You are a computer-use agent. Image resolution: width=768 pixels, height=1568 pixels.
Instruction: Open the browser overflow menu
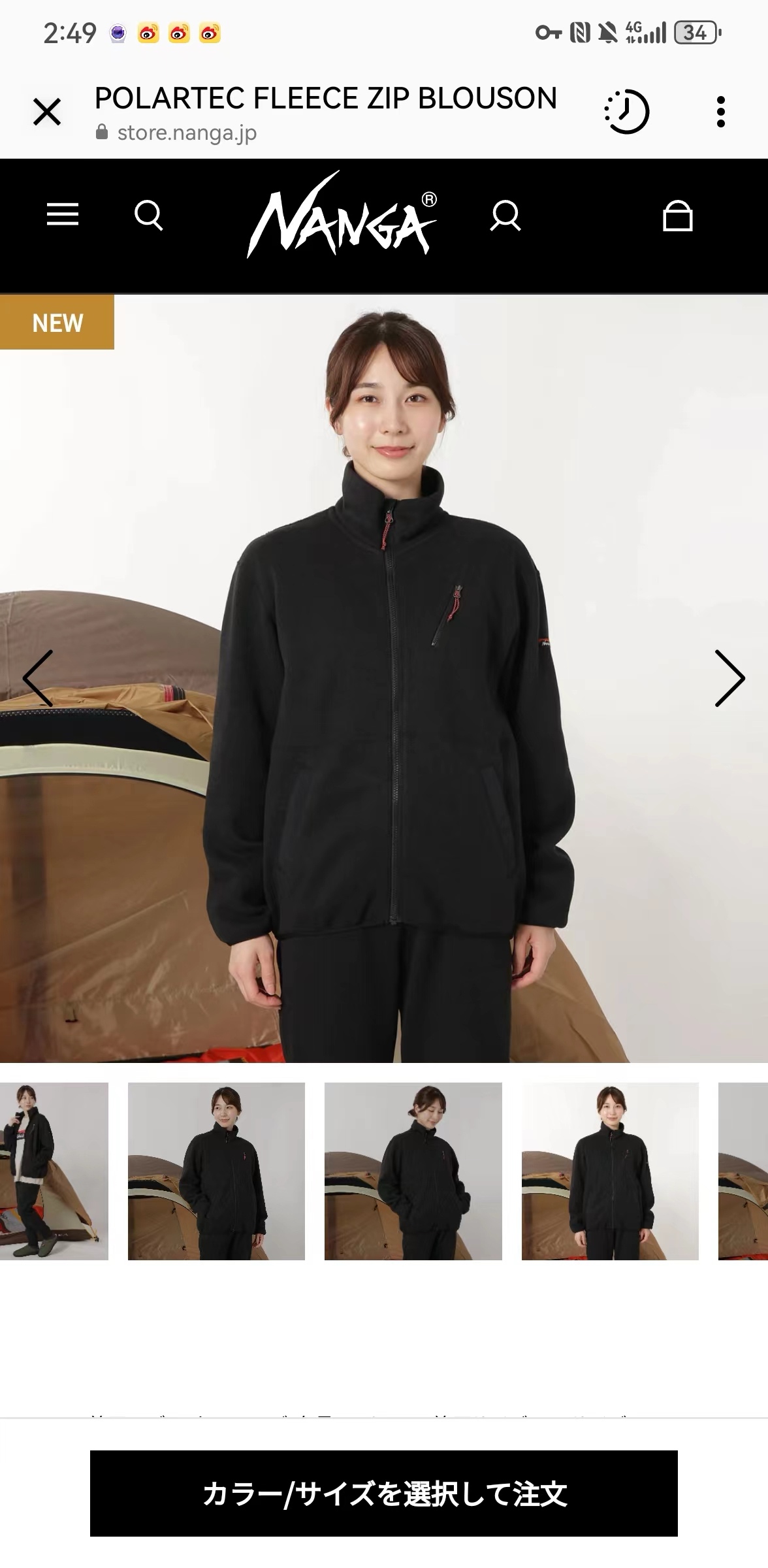720,112
